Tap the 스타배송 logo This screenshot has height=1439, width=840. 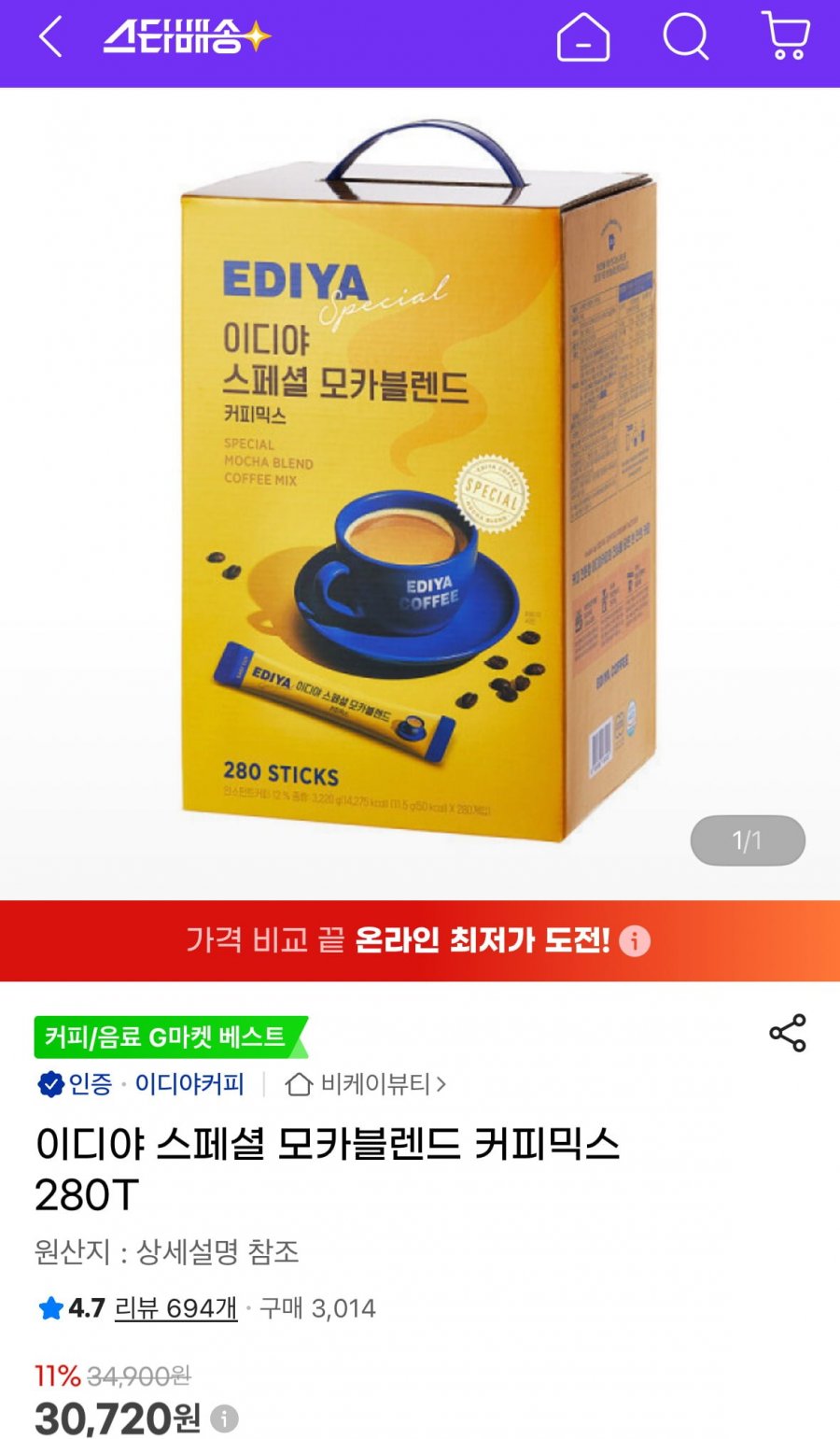click(x=186, y=38)
